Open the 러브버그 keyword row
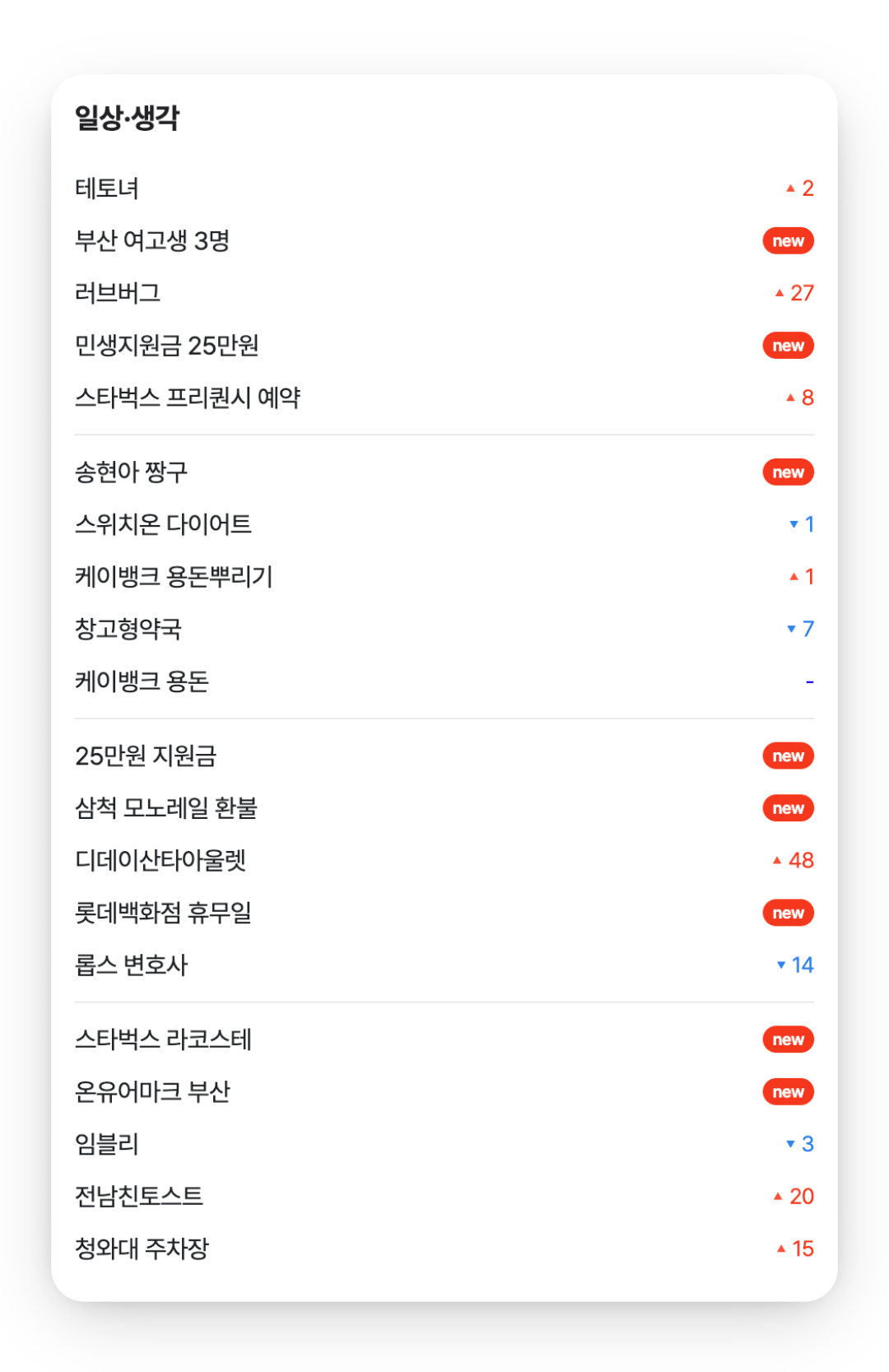This screenshot has width=889, height=1372. click(x=118, y=293)
